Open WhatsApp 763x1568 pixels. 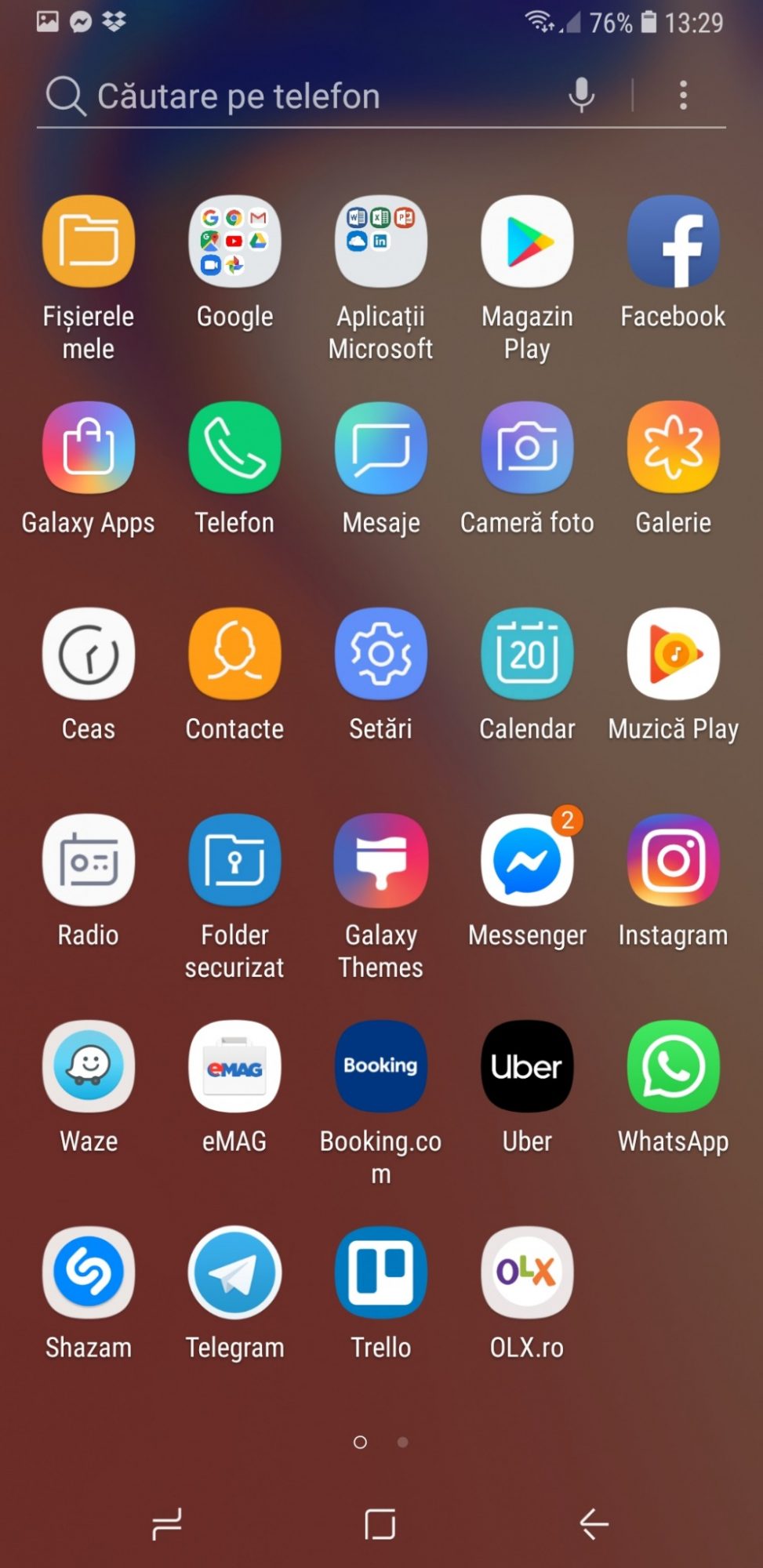tap(673, 1067)
